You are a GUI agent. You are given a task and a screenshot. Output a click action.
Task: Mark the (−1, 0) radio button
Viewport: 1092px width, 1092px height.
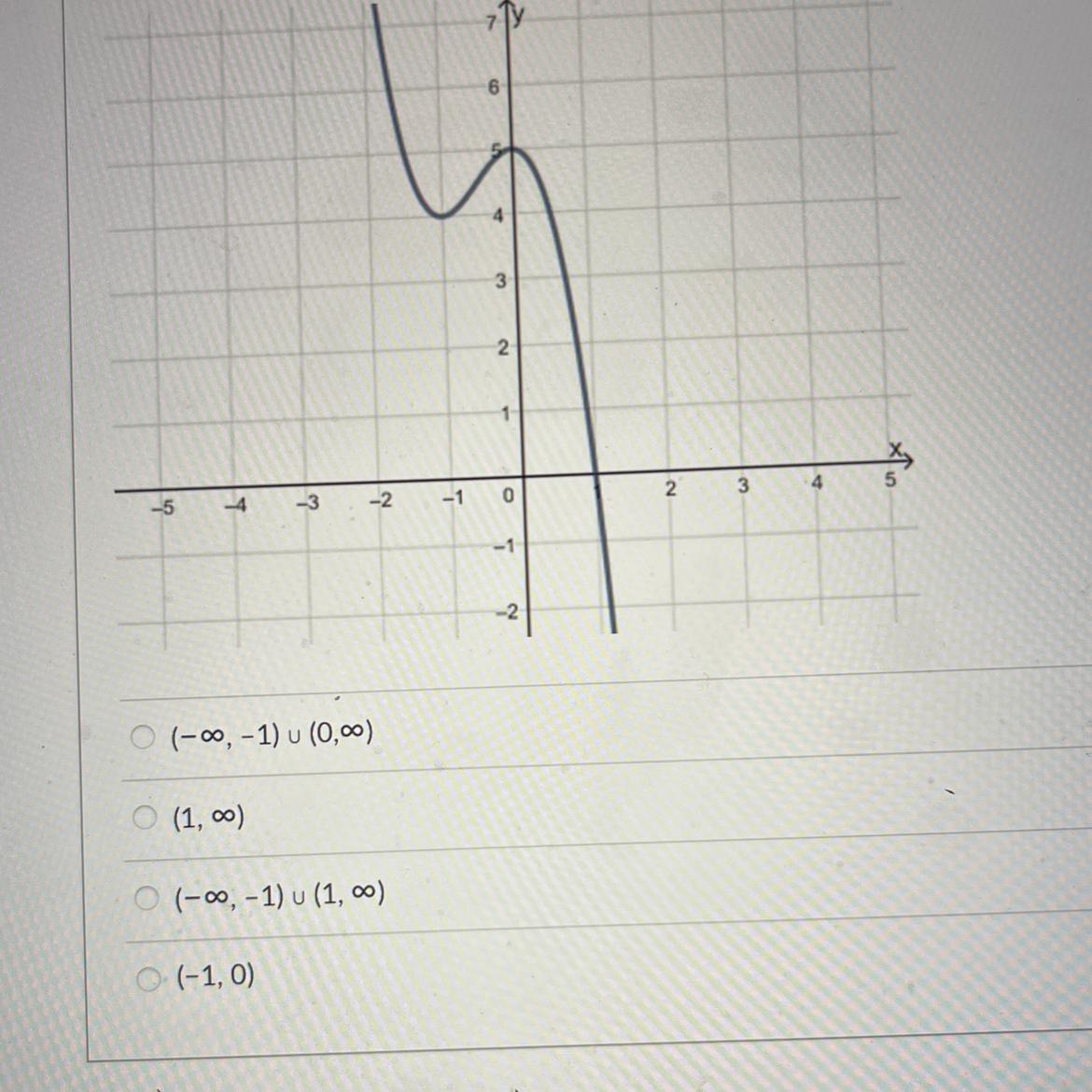click(x=147, y=978)
